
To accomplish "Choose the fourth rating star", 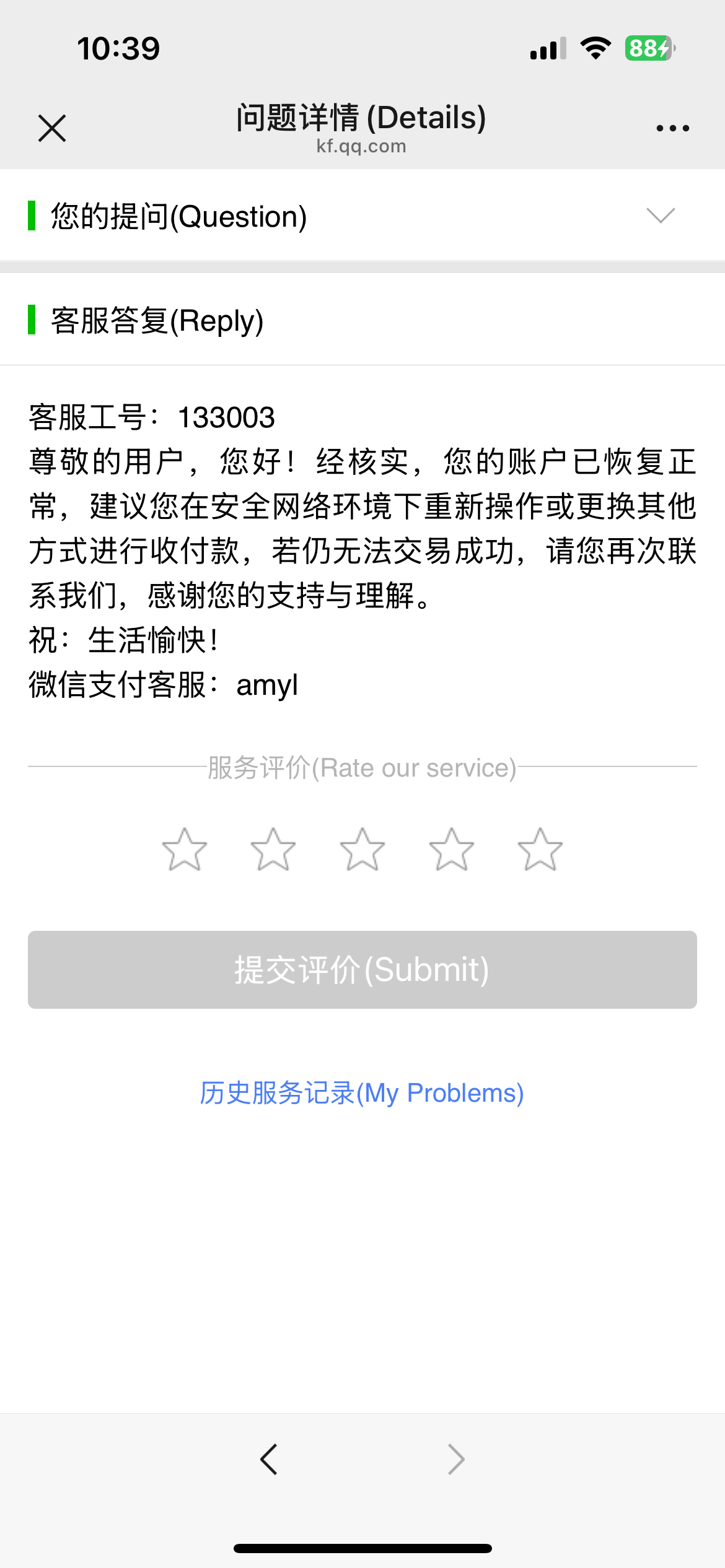I will [452, 850].
